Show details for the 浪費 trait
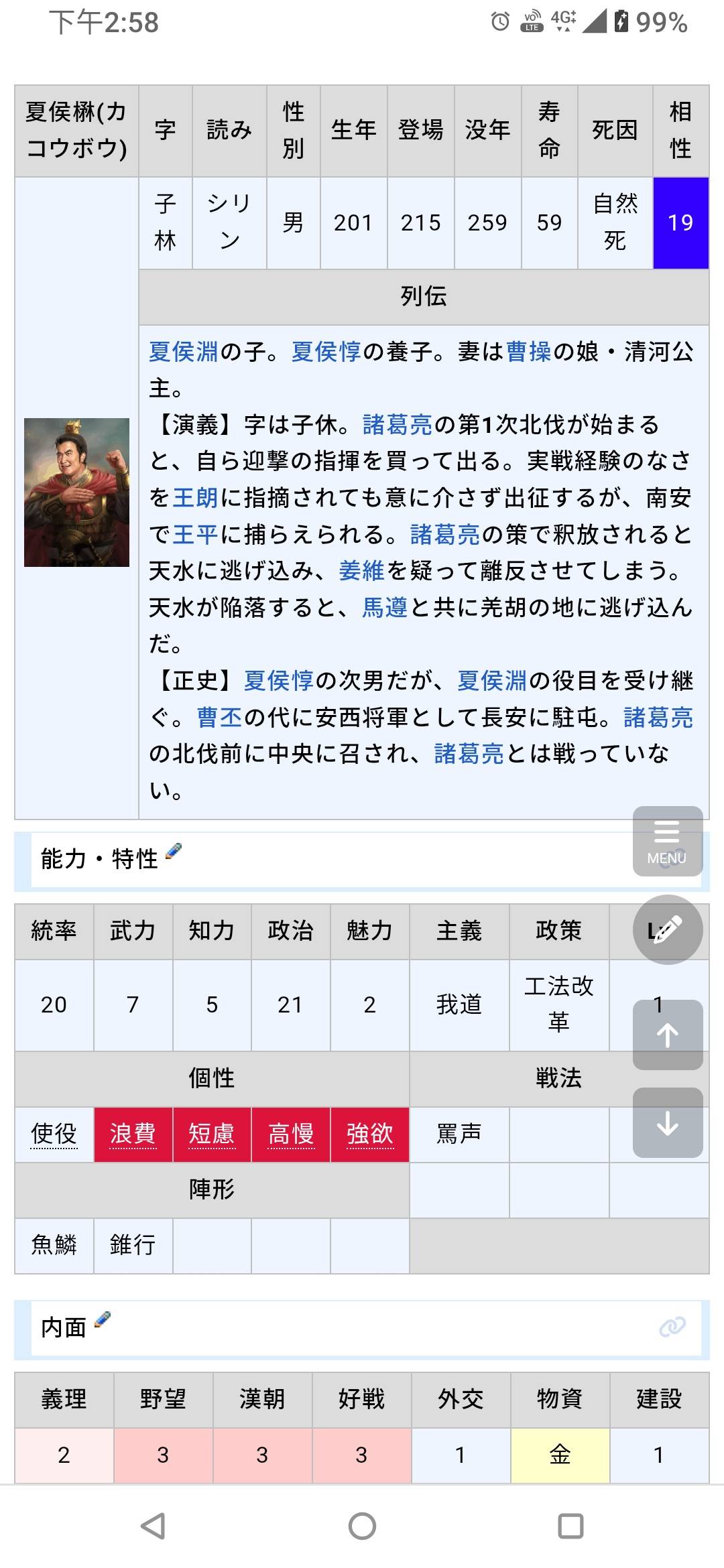Screen dimensions: 724x1568 tap(133, 1134)
